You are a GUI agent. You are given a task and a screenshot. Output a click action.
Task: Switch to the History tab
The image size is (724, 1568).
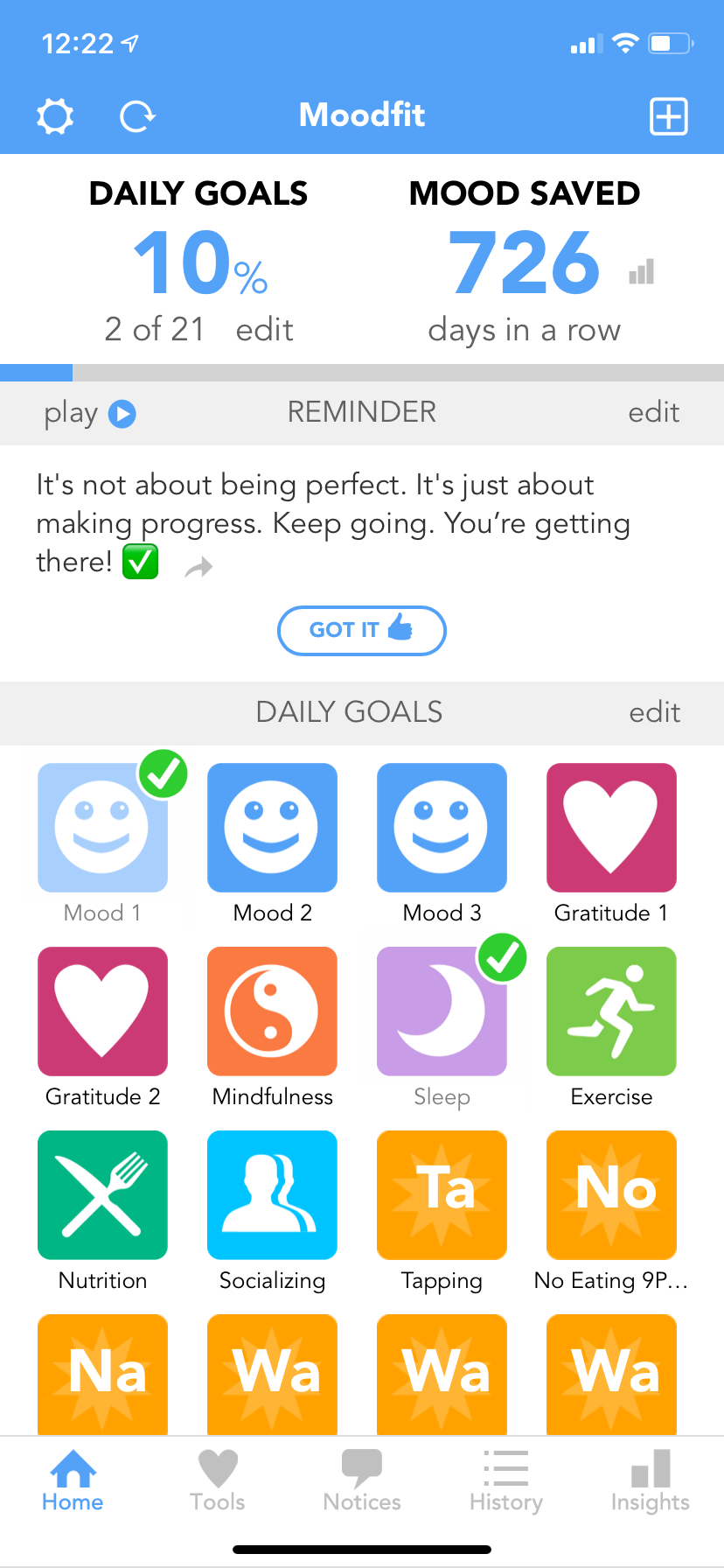pyautogui.click(x=506, y=1480)
